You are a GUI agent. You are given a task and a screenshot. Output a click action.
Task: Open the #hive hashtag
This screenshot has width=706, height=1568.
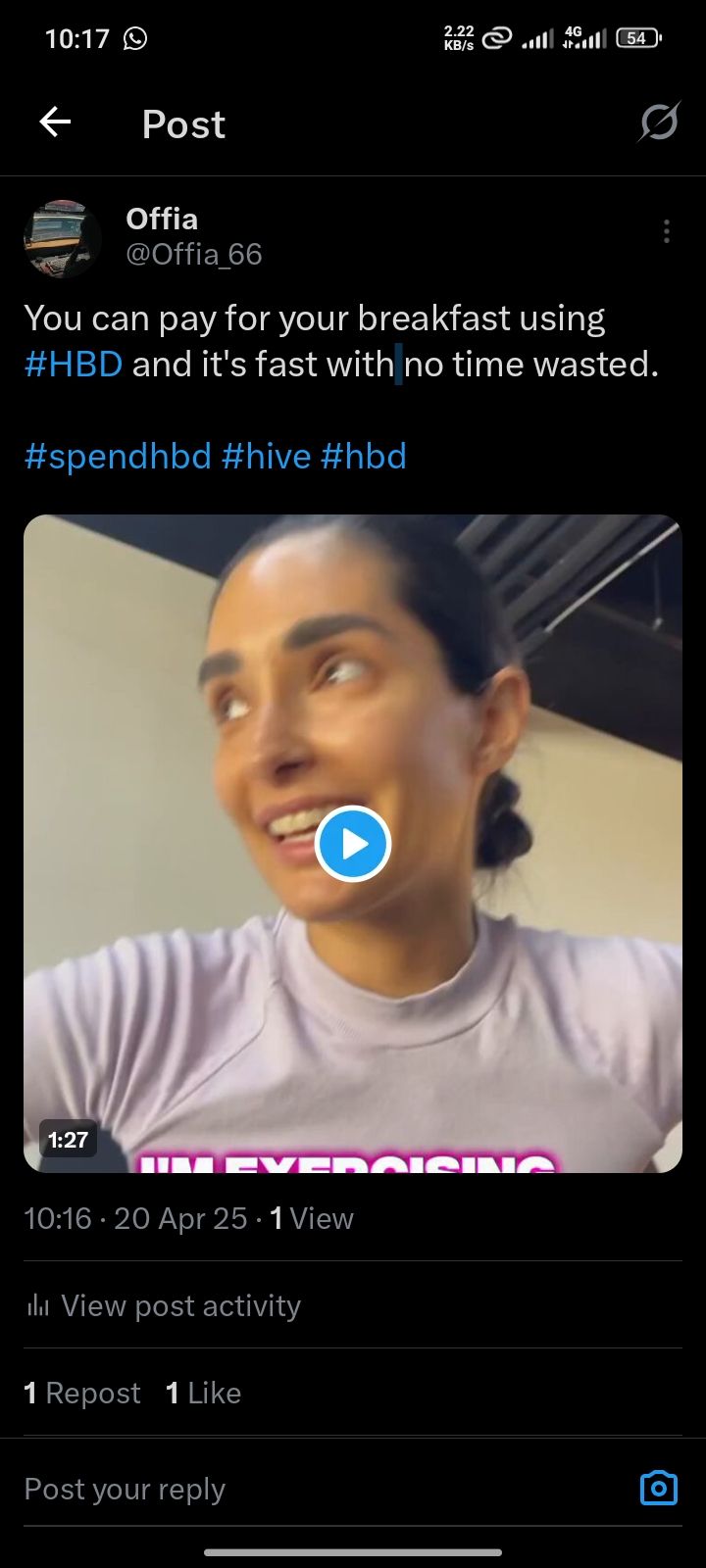click(x=266, y=457)
